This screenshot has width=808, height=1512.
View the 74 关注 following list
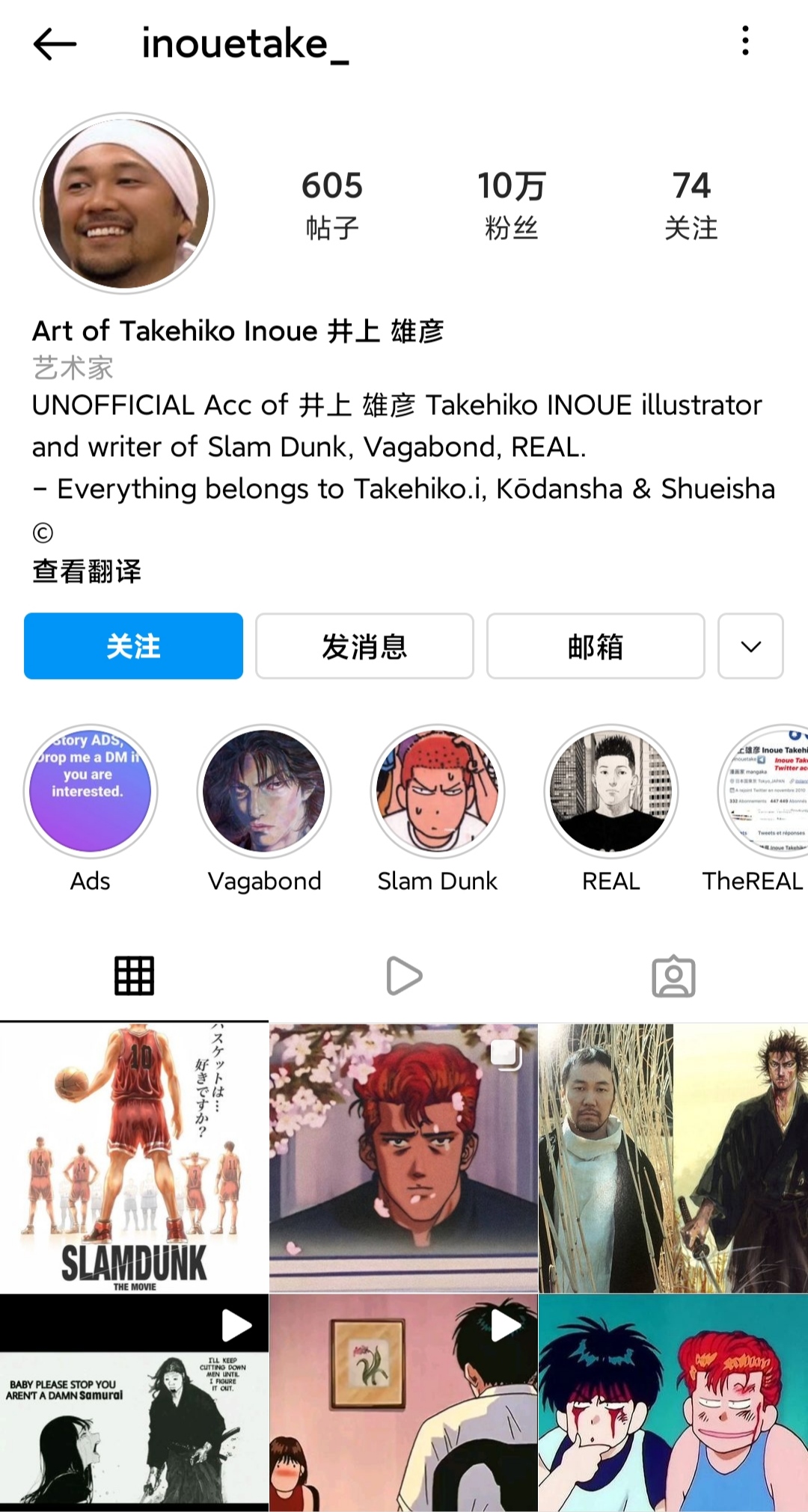pos(691,205)
